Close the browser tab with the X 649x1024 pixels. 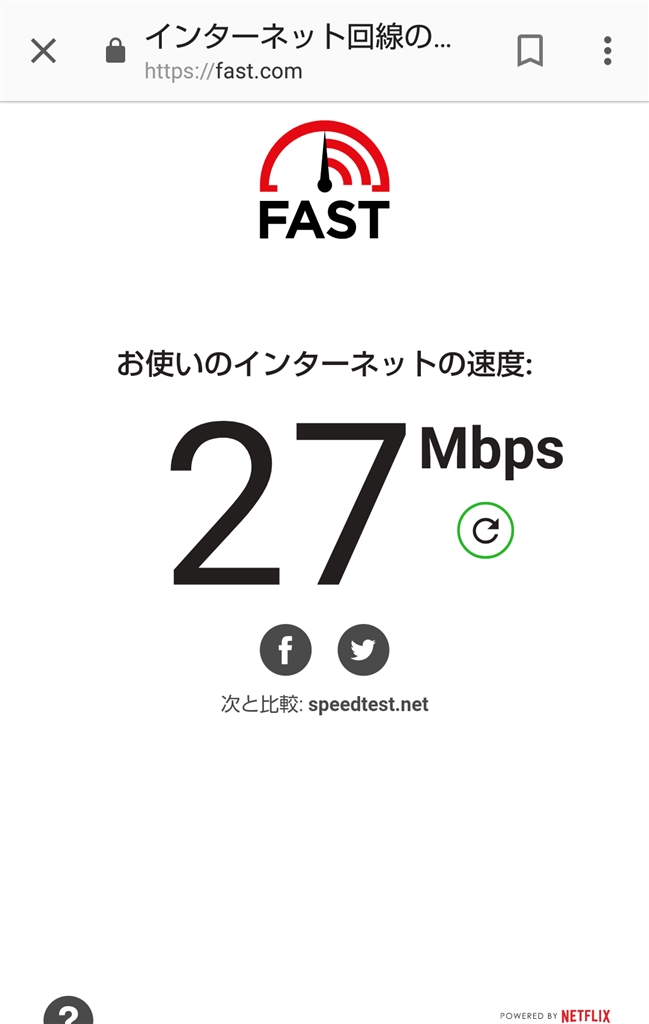43,51
